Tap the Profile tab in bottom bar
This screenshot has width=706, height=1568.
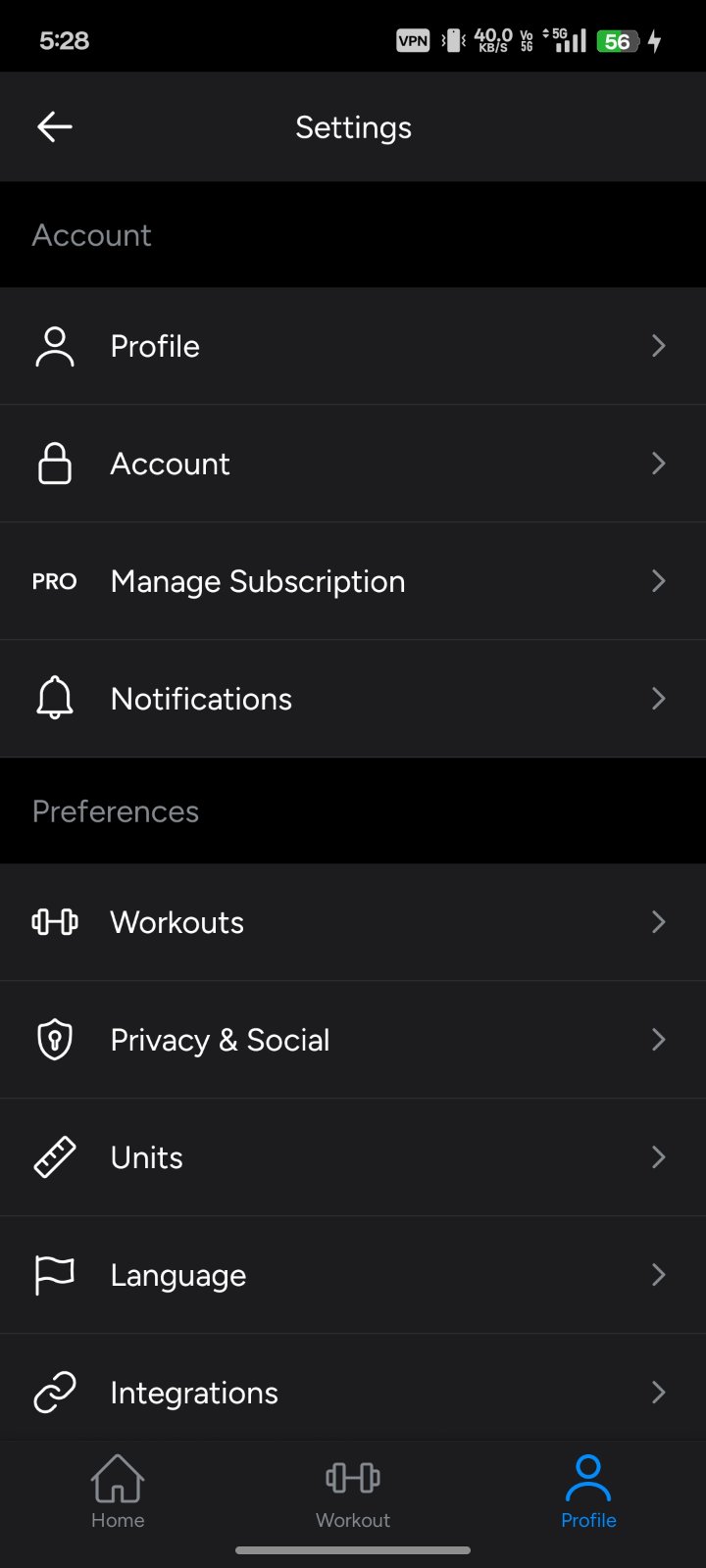tap(588, 1492)
